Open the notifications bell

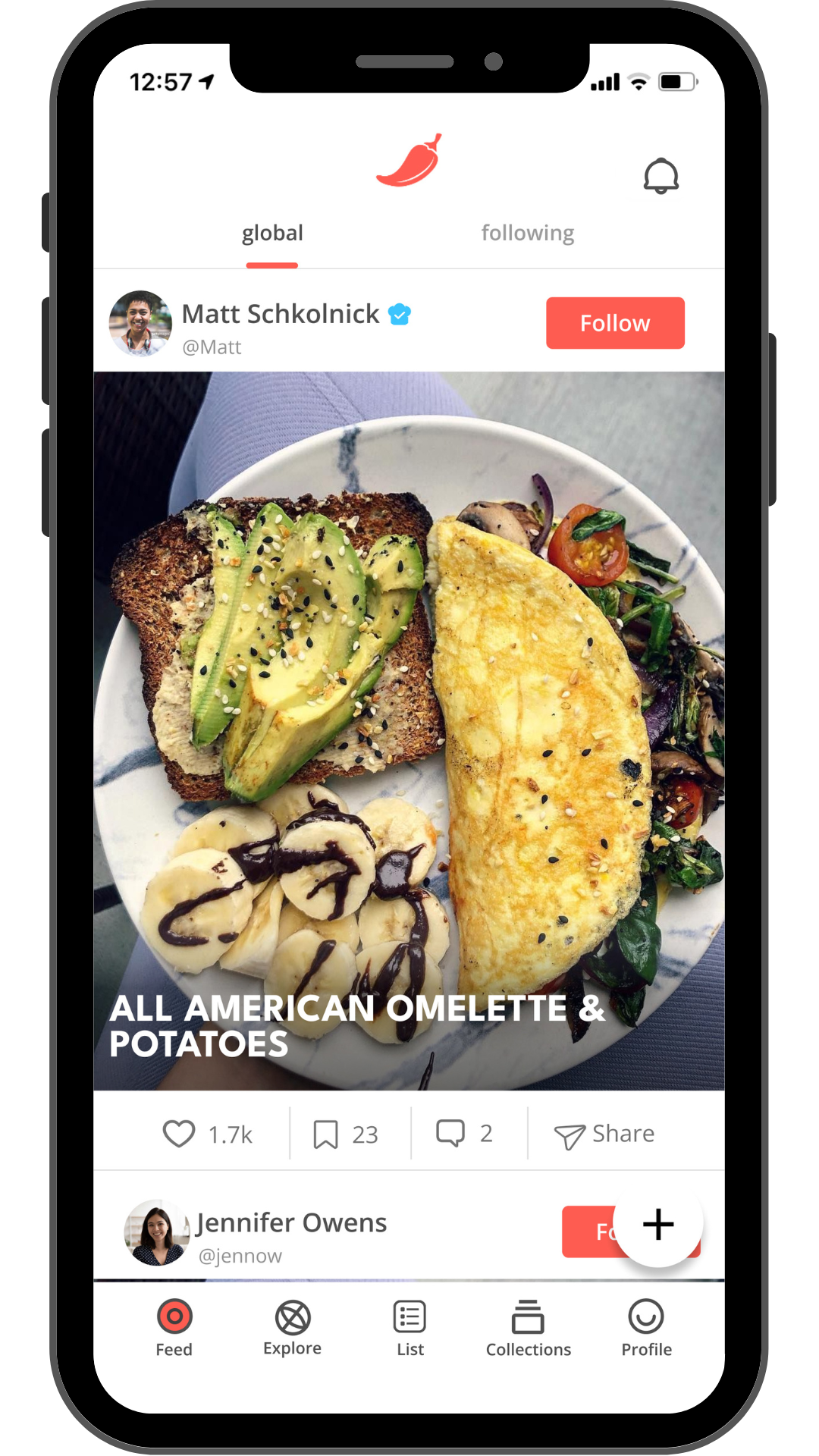(661, 176)
